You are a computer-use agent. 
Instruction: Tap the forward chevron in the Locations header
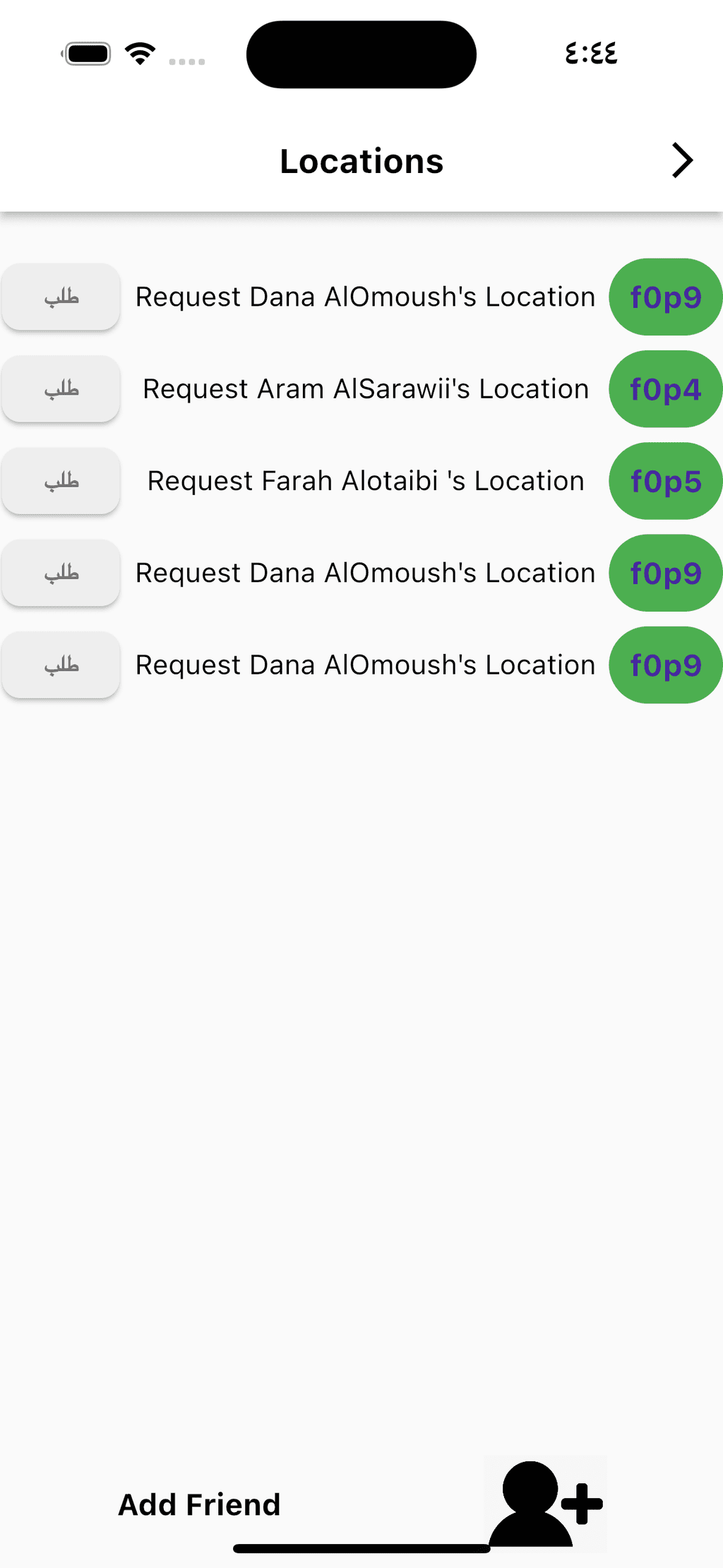coord(682,161)
